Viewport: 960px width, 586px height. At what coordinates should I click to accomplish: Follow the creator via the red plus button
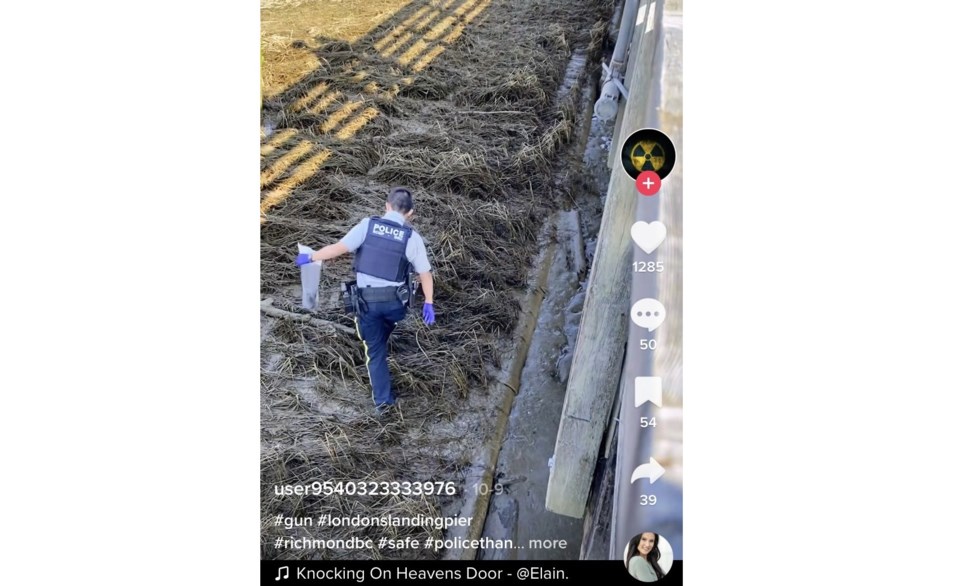(x=648, y=183)
